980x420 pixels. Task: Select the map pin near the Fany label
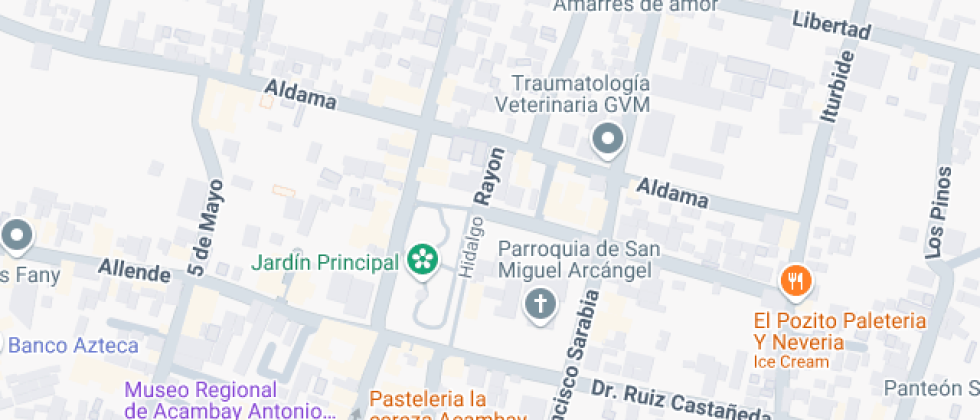pos(16,237)
